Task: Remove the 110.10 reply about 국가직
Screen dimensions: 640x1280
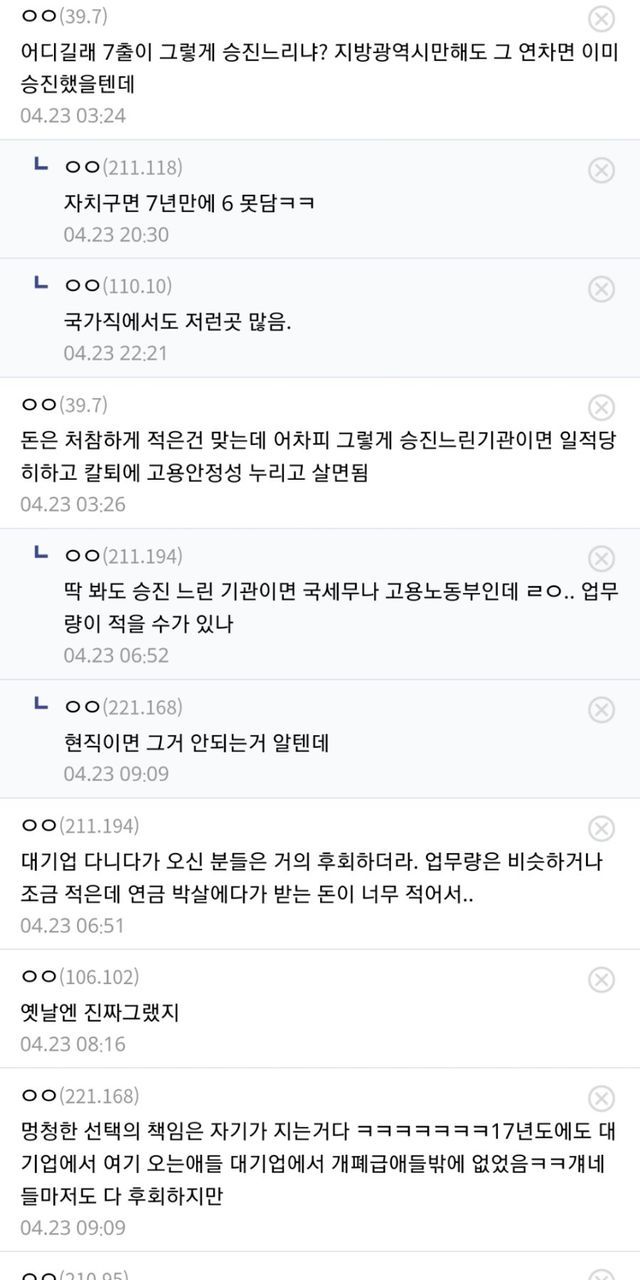Action: pyautogui.click(x=601, y=289)
